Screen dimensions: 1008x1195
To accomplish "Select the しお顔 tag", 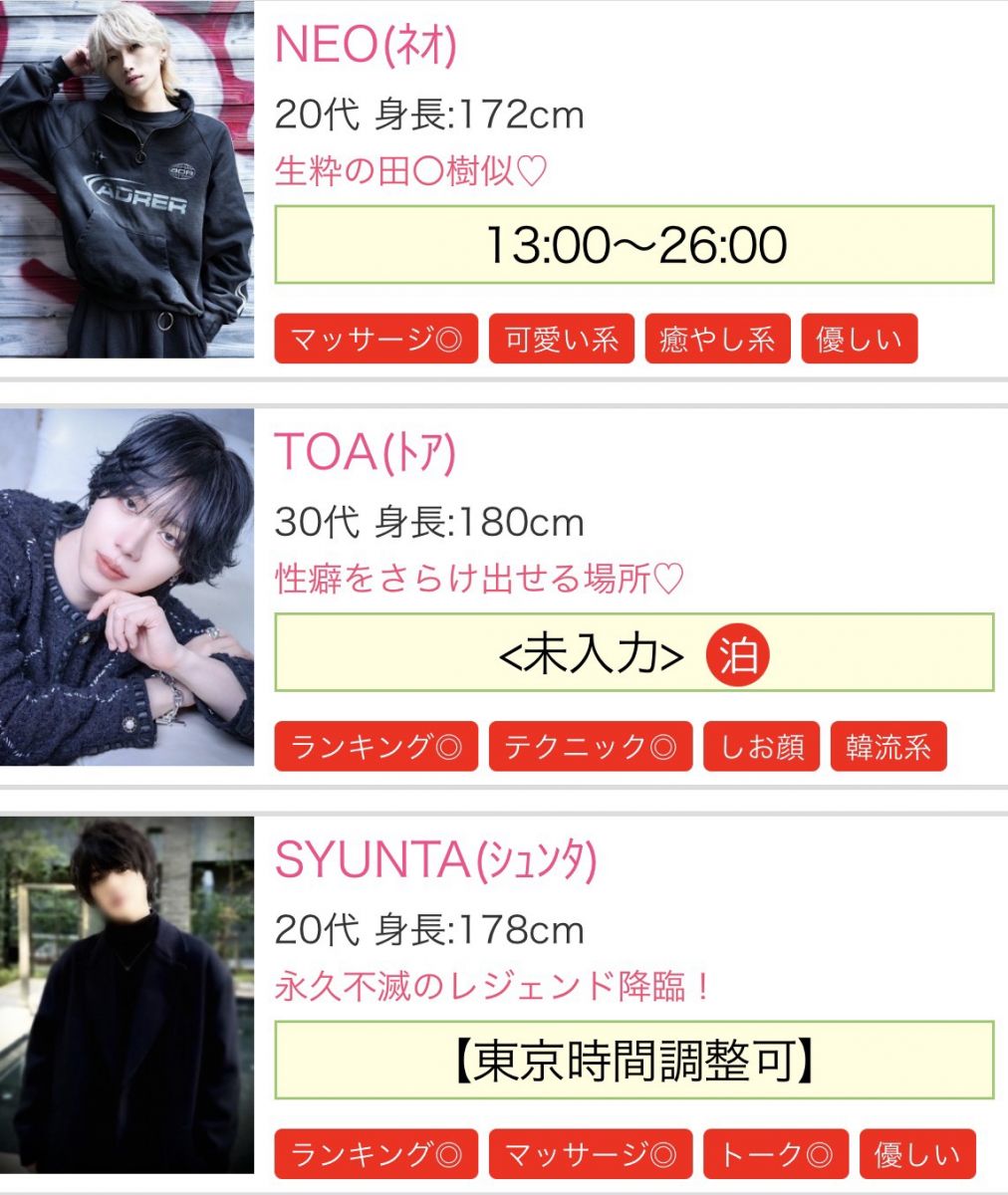I will (761, 747).
